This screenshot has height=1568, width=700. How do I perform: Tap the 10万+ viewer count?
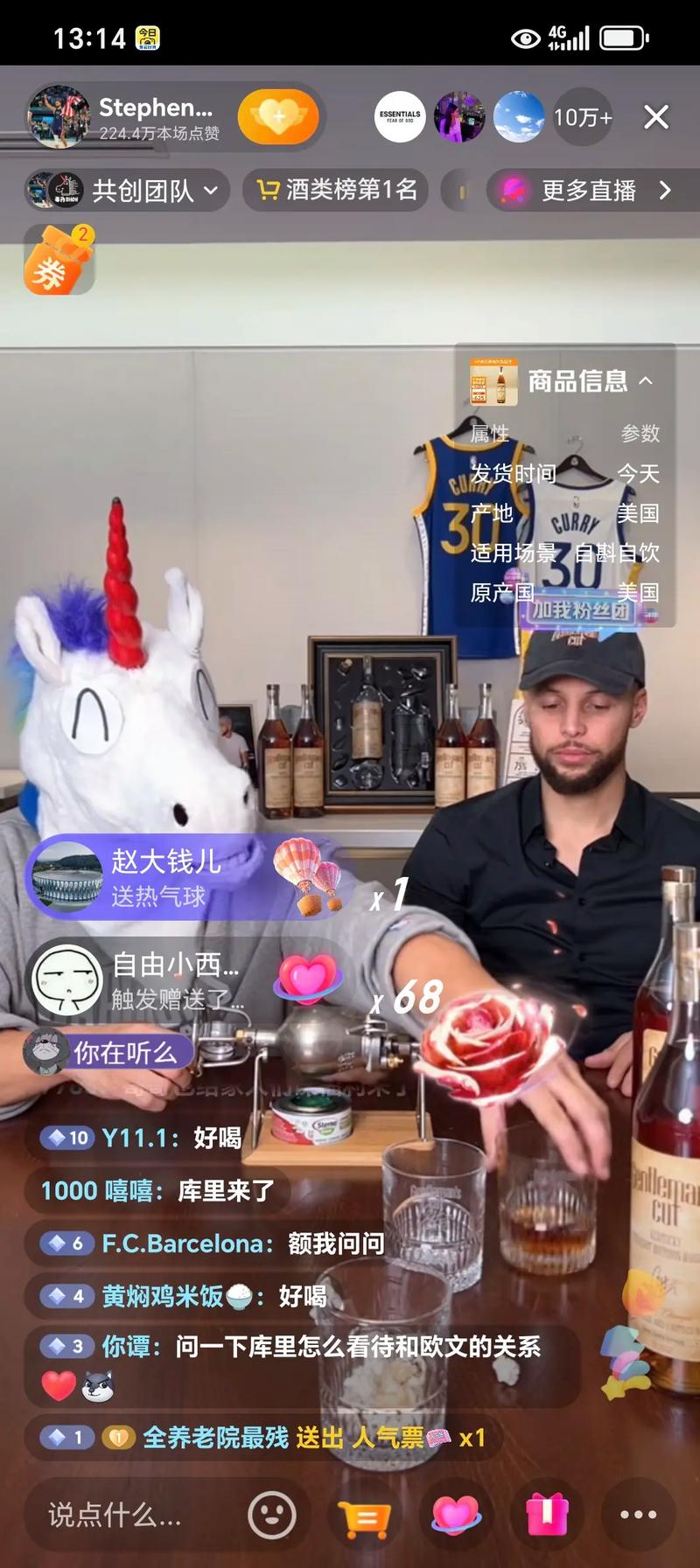(580, 116)
